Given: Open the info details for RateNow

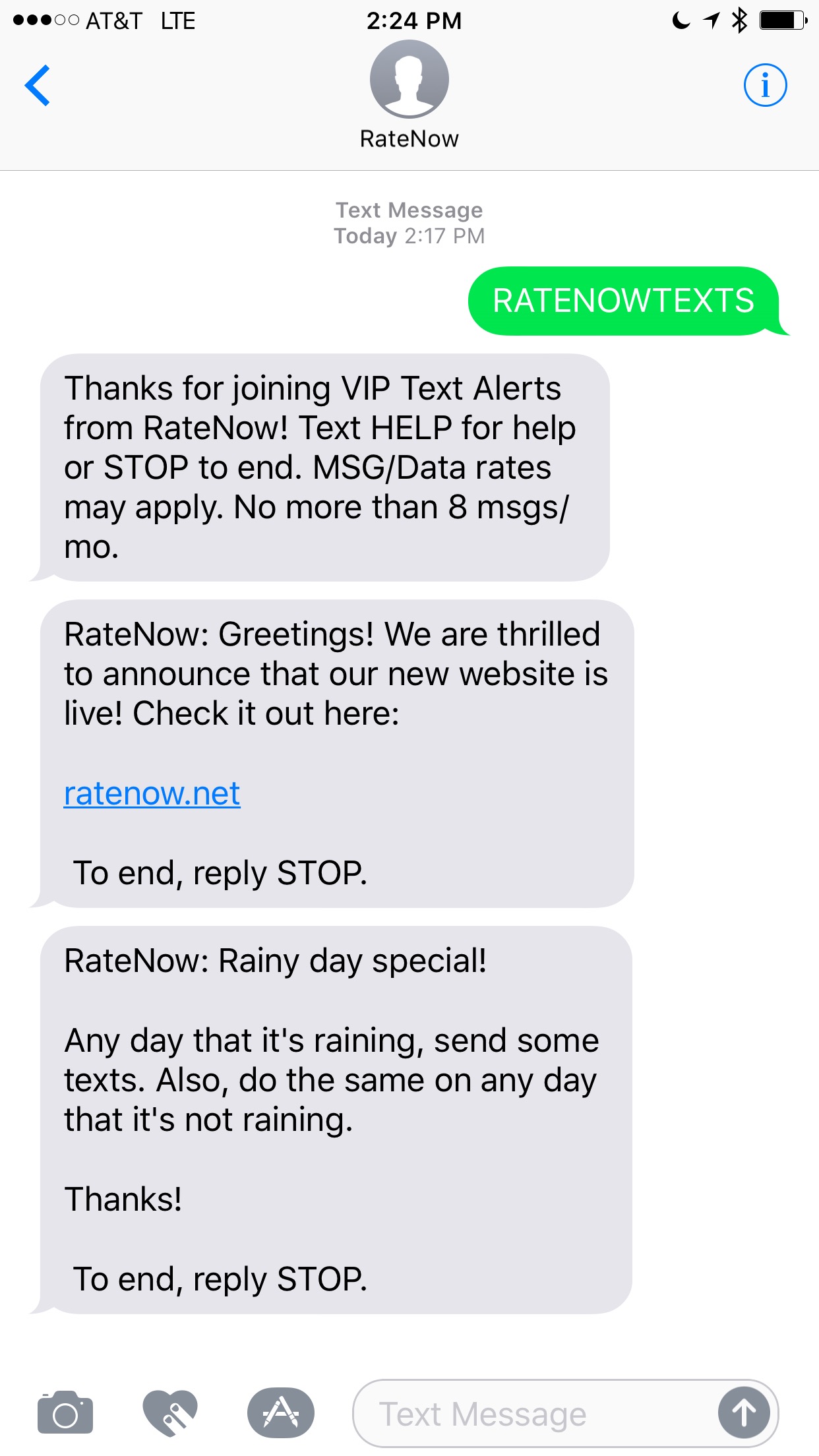Looking at the screenshot, I should (x=765, y=85).
